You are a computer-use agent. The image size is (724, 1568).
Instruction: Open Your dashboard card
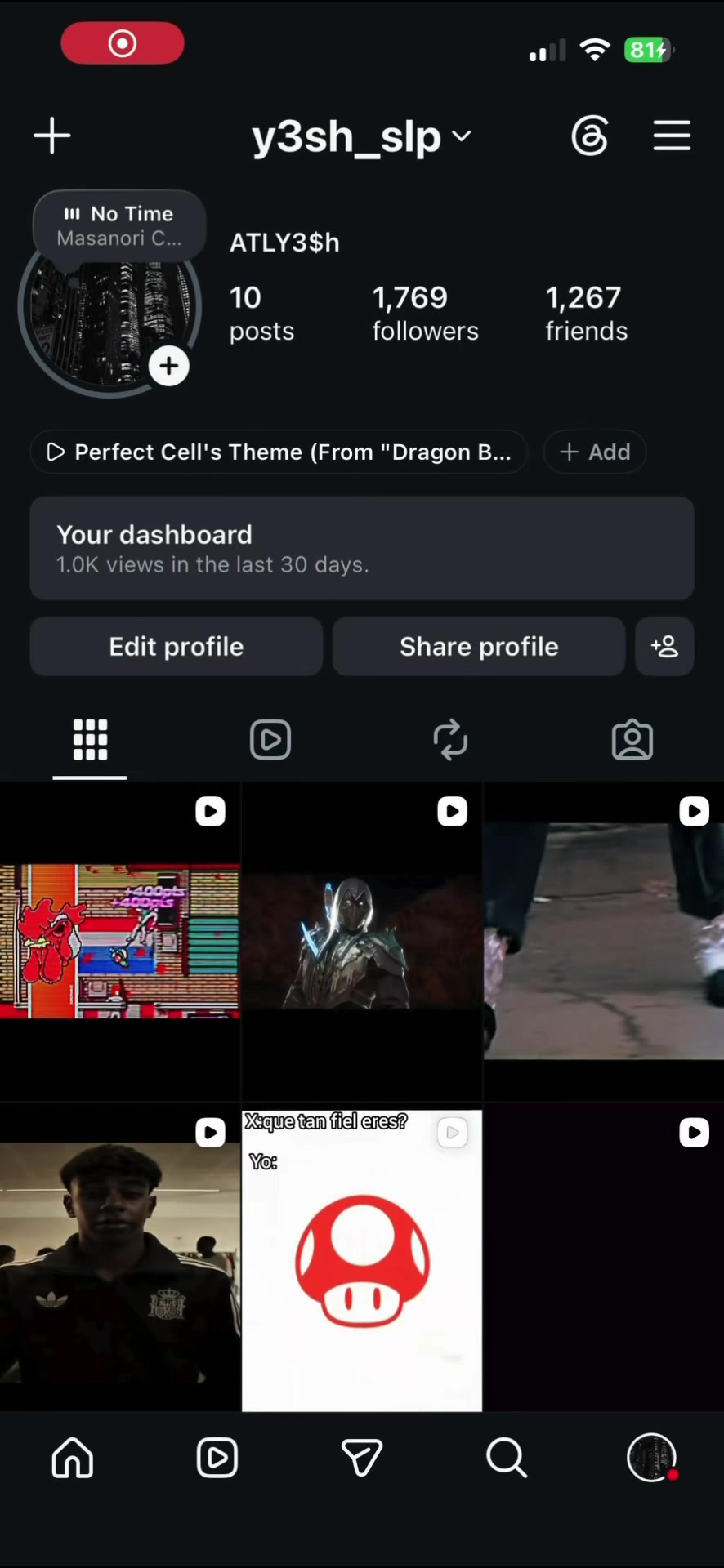362,548
